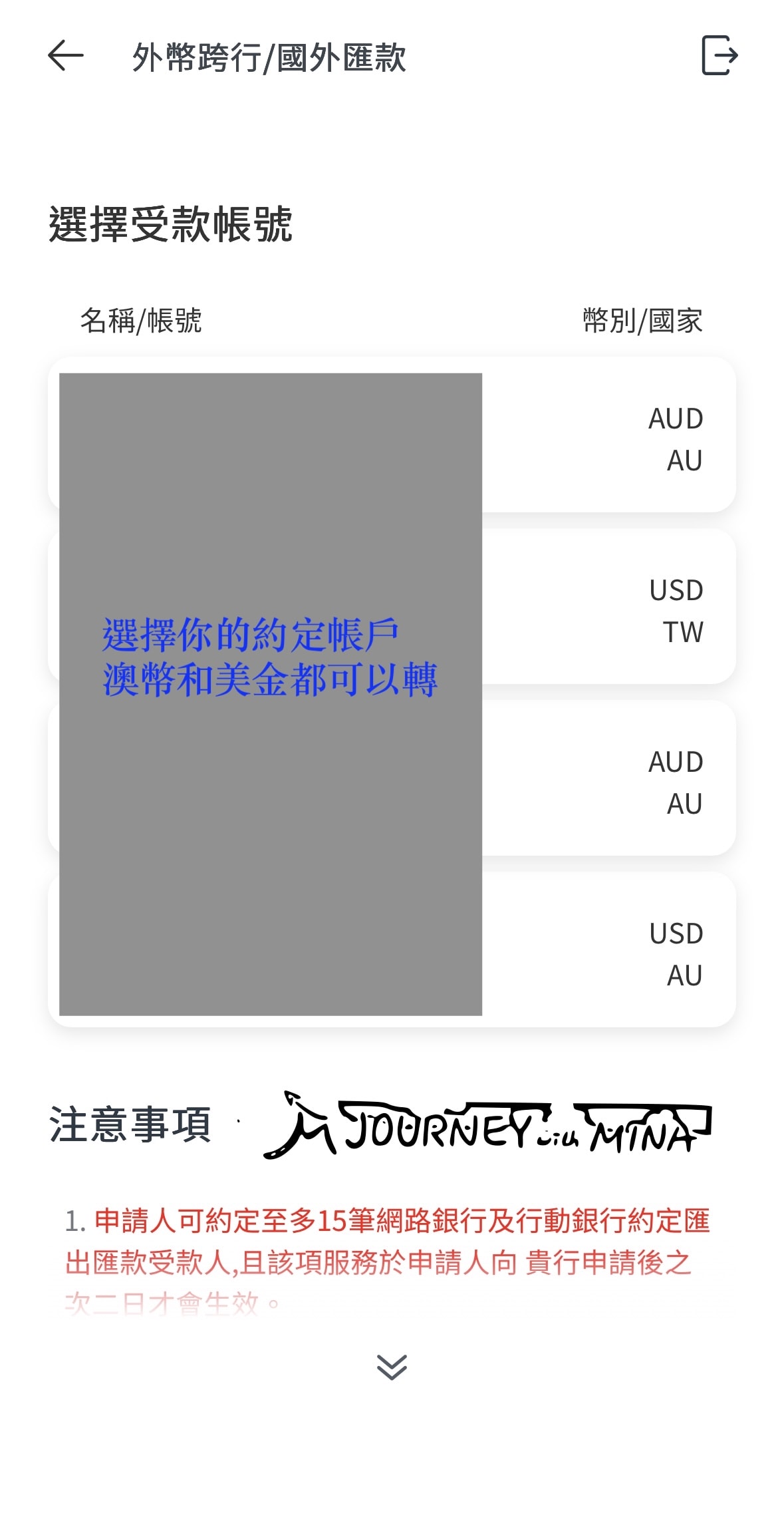Tap the 幣別/國家 column header
Screen dimensions: 784x1535
tap(642, 319)
